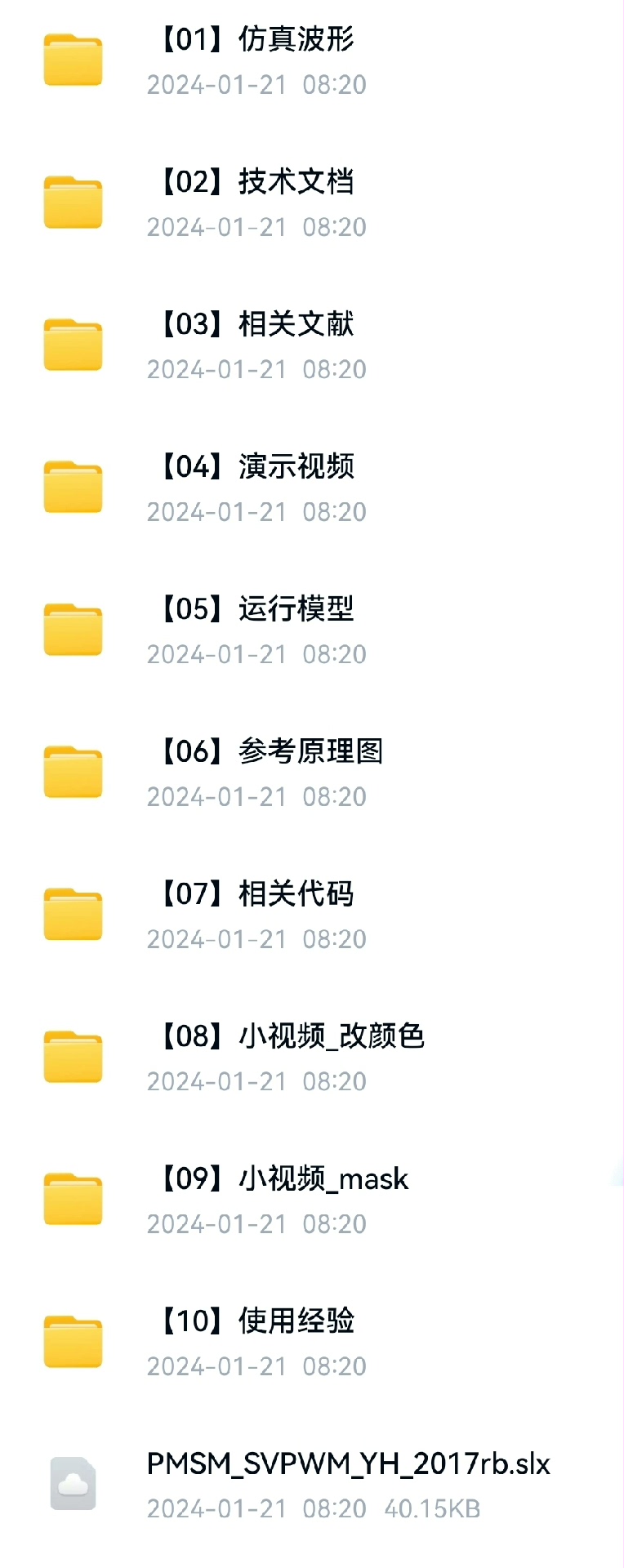
Task: Open the 【09】小视频_mask folder
Action: (x=312, y=1200)
